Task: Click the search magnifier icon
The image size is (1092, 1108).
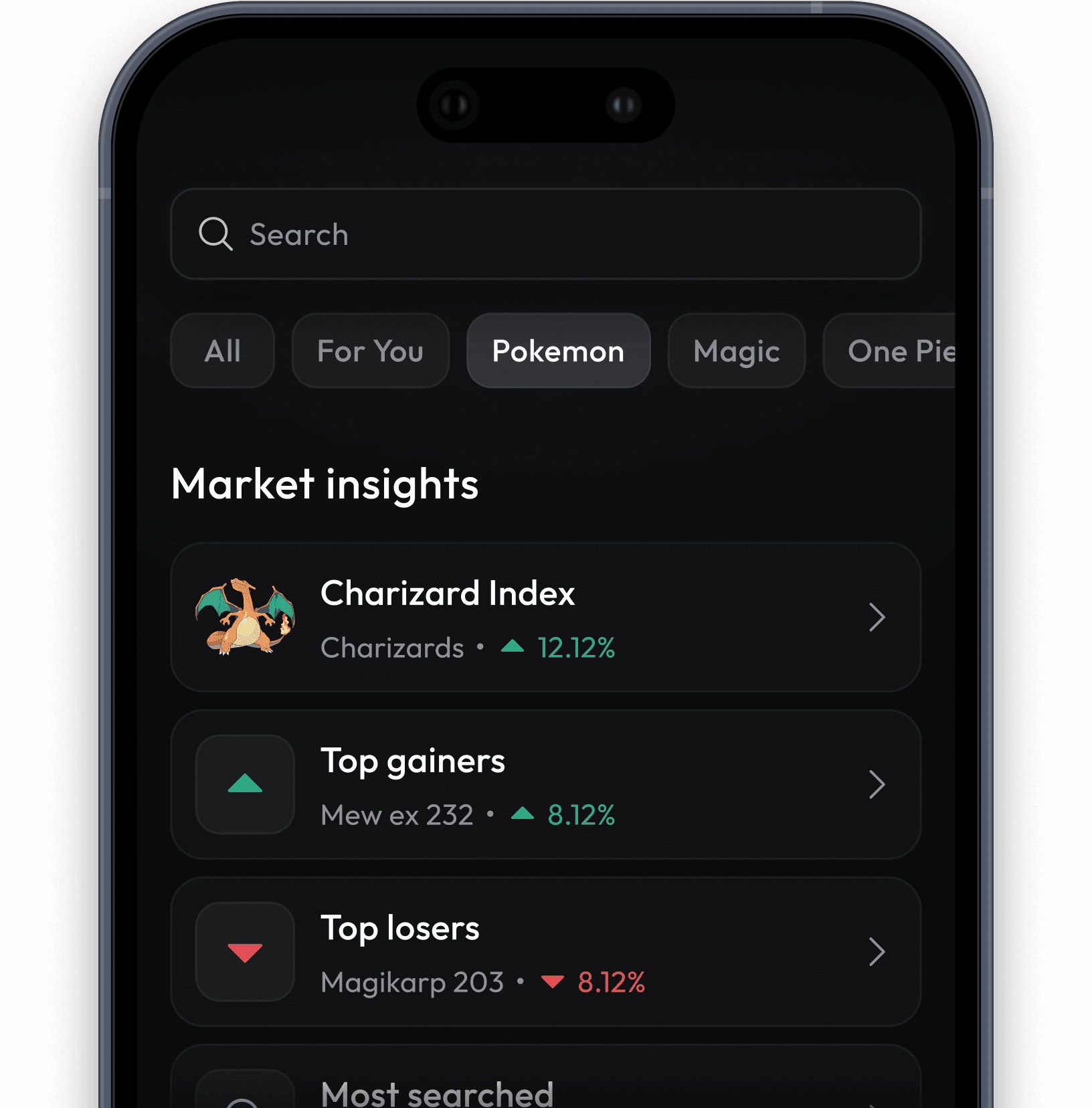Action: click(215, 234)
